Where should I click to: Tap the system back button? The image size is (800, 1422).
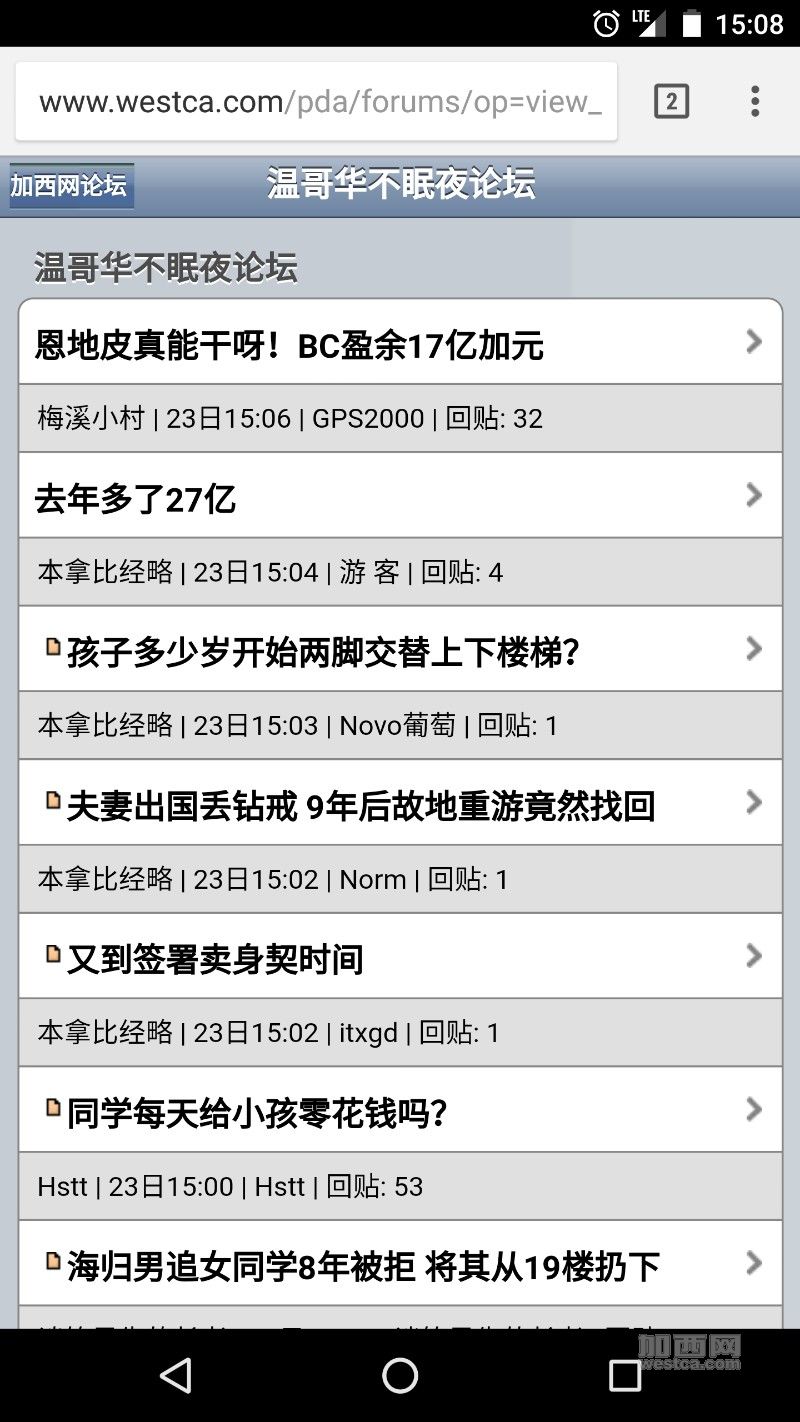176,1375
